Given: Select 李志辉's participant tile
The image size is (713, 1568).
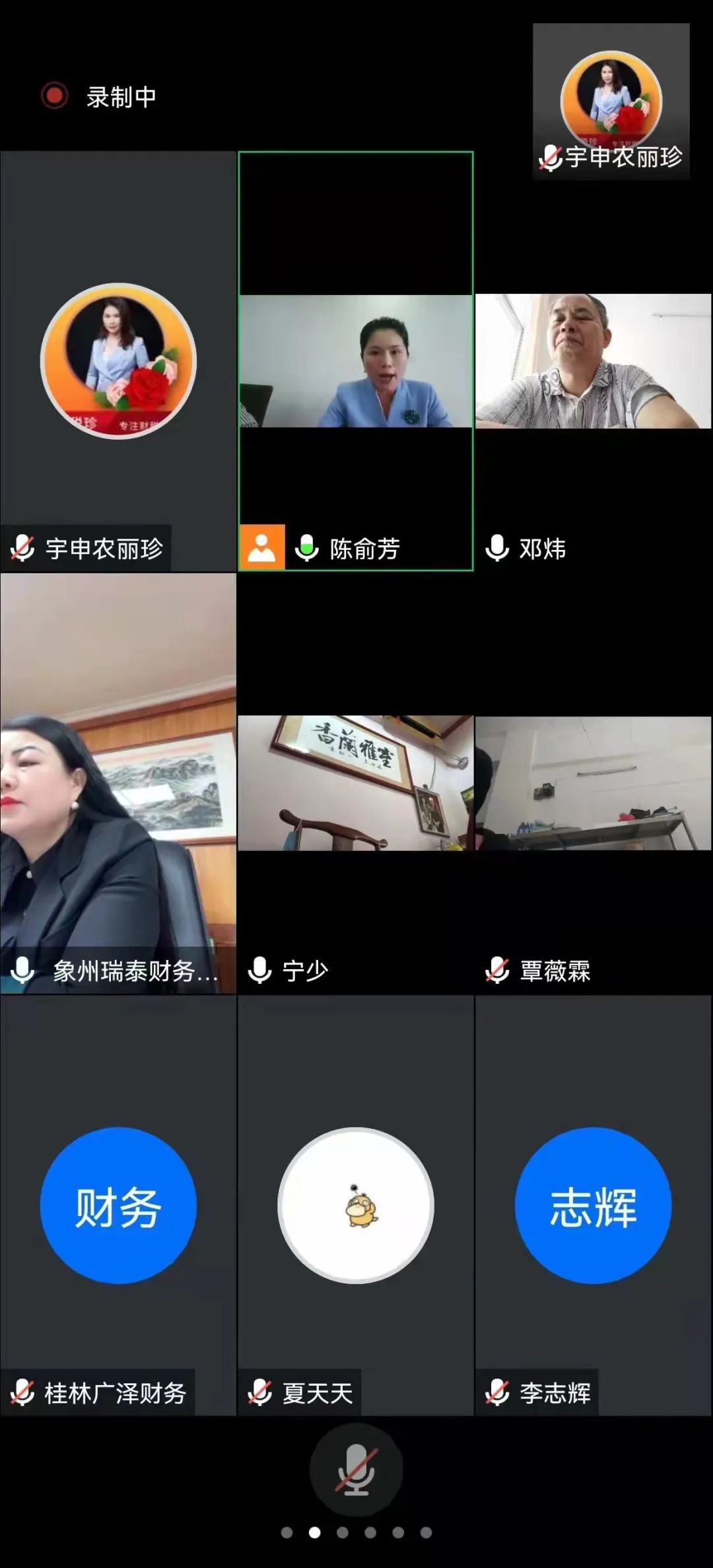Looking at the screenshot, I should (x=593, y=1206).
